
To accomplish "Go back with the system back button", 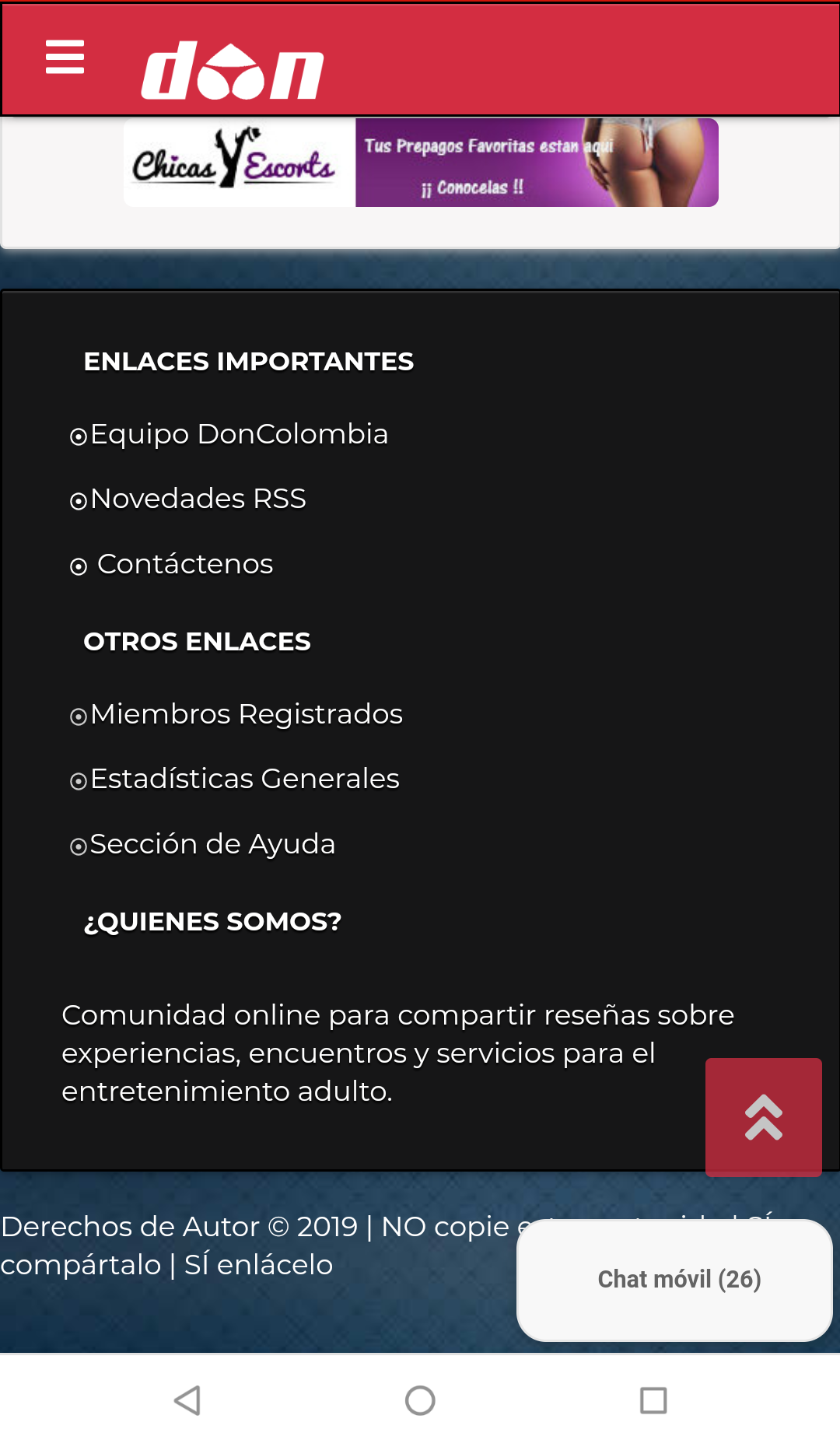I will 187,1400.
